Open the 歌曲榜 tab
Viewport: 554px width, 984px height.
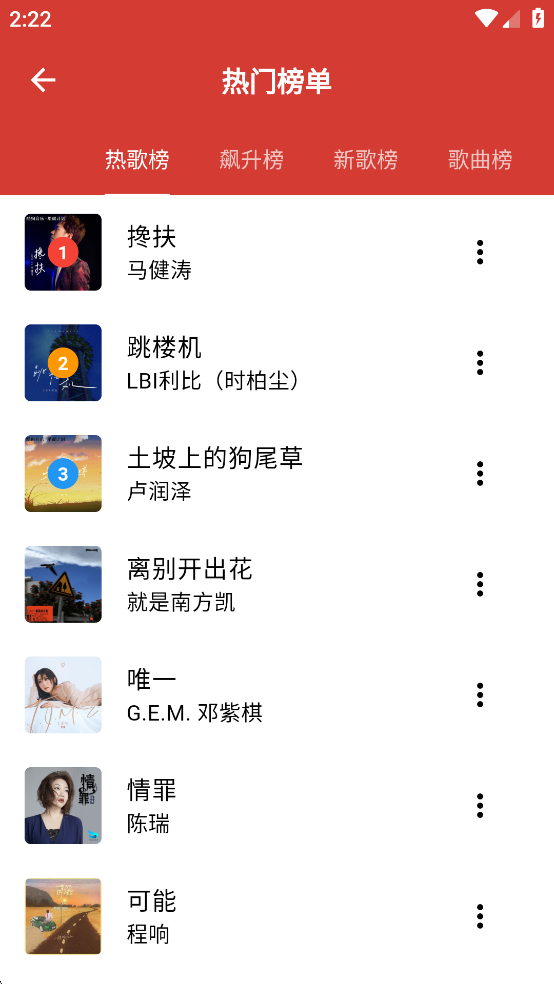(x=480, y=159)
